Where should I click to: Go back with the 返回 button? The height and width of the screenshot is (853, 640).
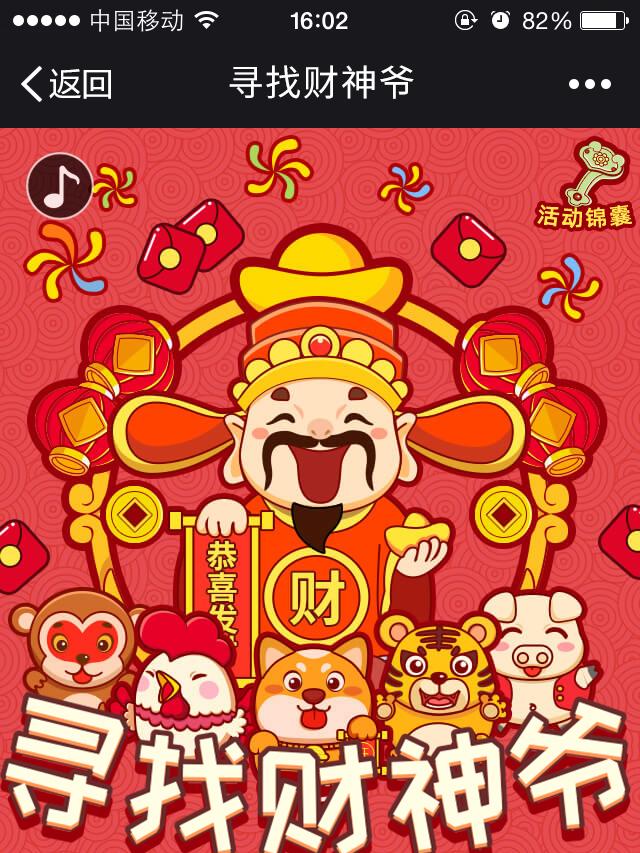(66, 84)
